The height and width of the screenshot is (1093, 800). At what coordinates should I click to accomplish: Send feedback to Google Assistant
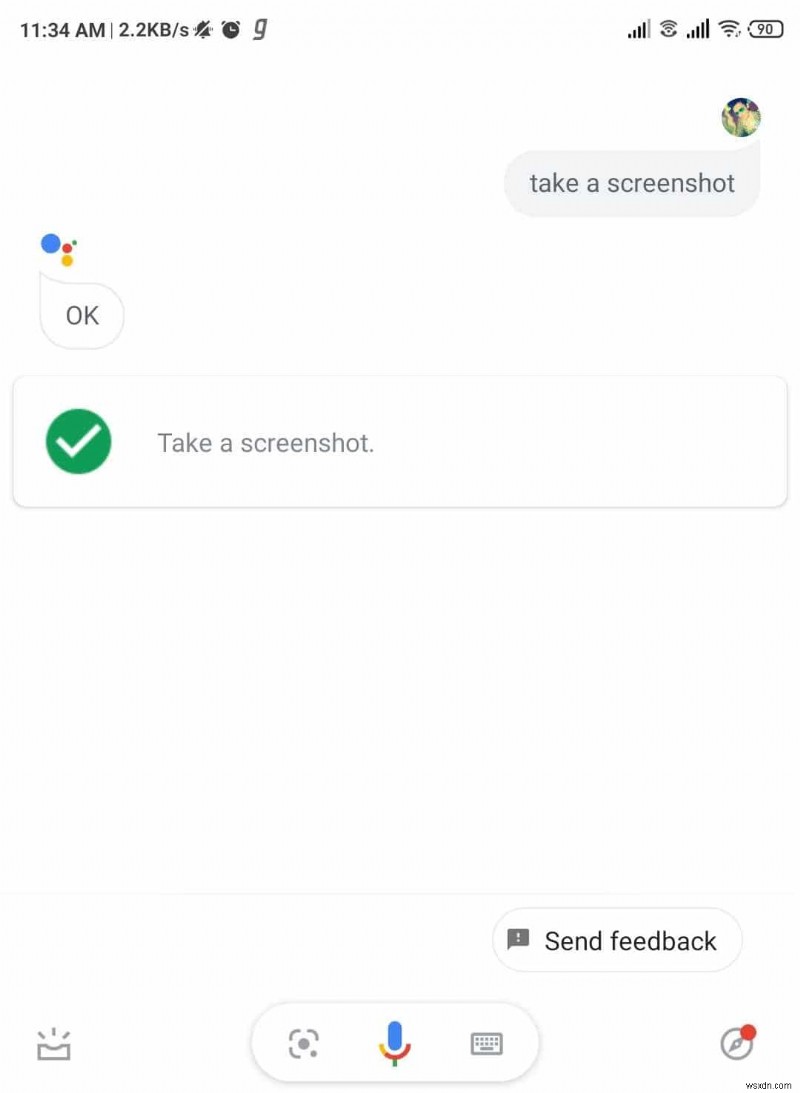(x=617, y=941)
